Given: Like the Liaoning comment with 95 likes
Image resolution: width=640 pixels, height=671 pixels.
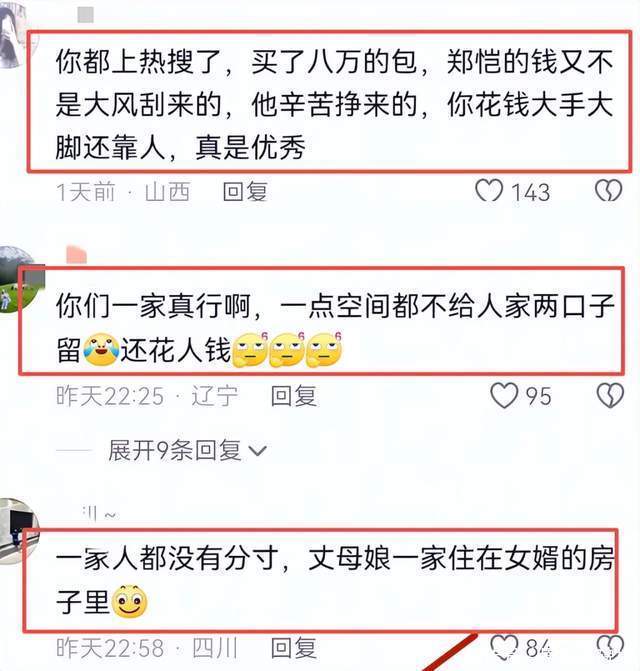Looking at the screenshot, I should (504, 396).
